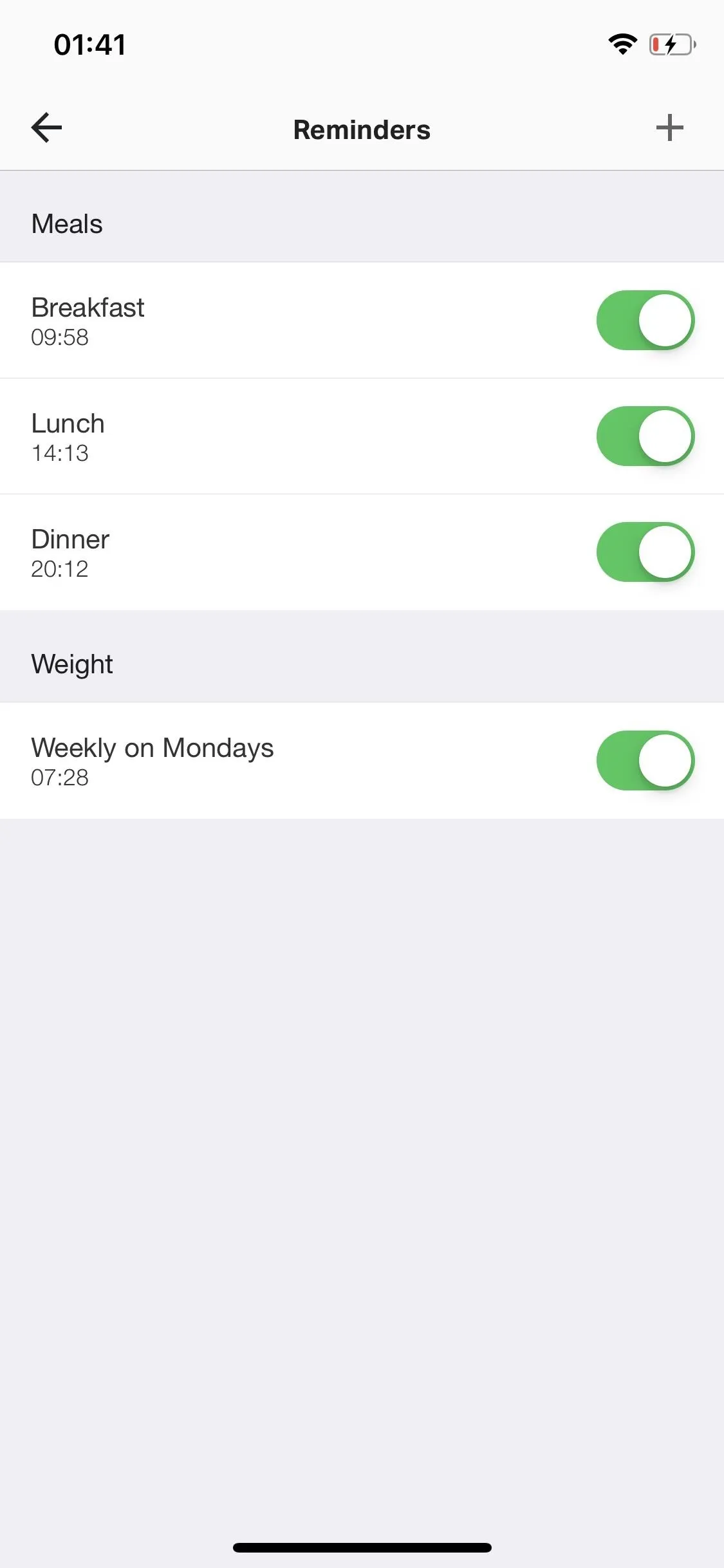Add a new reminder with plus icon
This screenshot has height=1568, width=724.
click(669, 127)
